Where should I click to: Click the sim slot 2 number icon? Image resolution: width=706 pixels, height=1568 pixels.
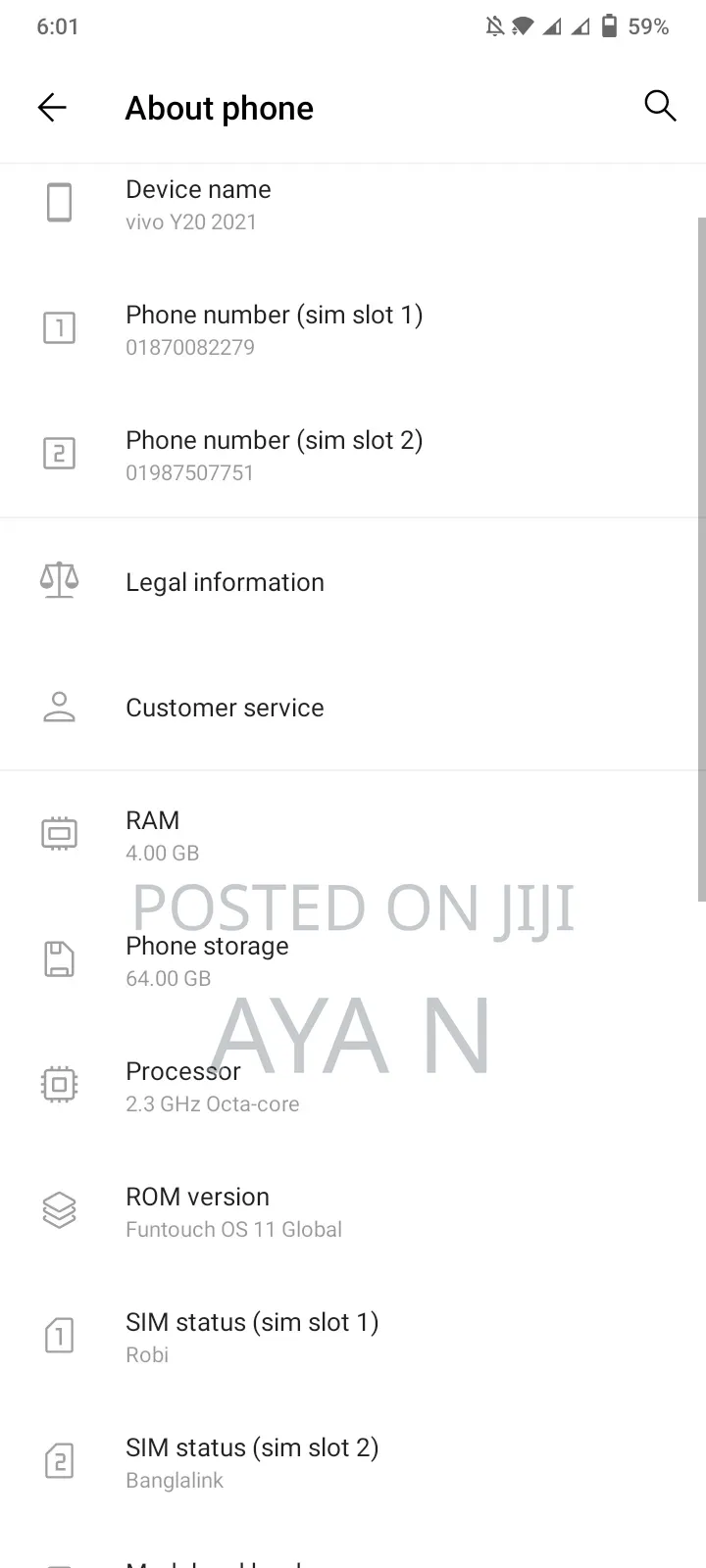pos(59,454)
